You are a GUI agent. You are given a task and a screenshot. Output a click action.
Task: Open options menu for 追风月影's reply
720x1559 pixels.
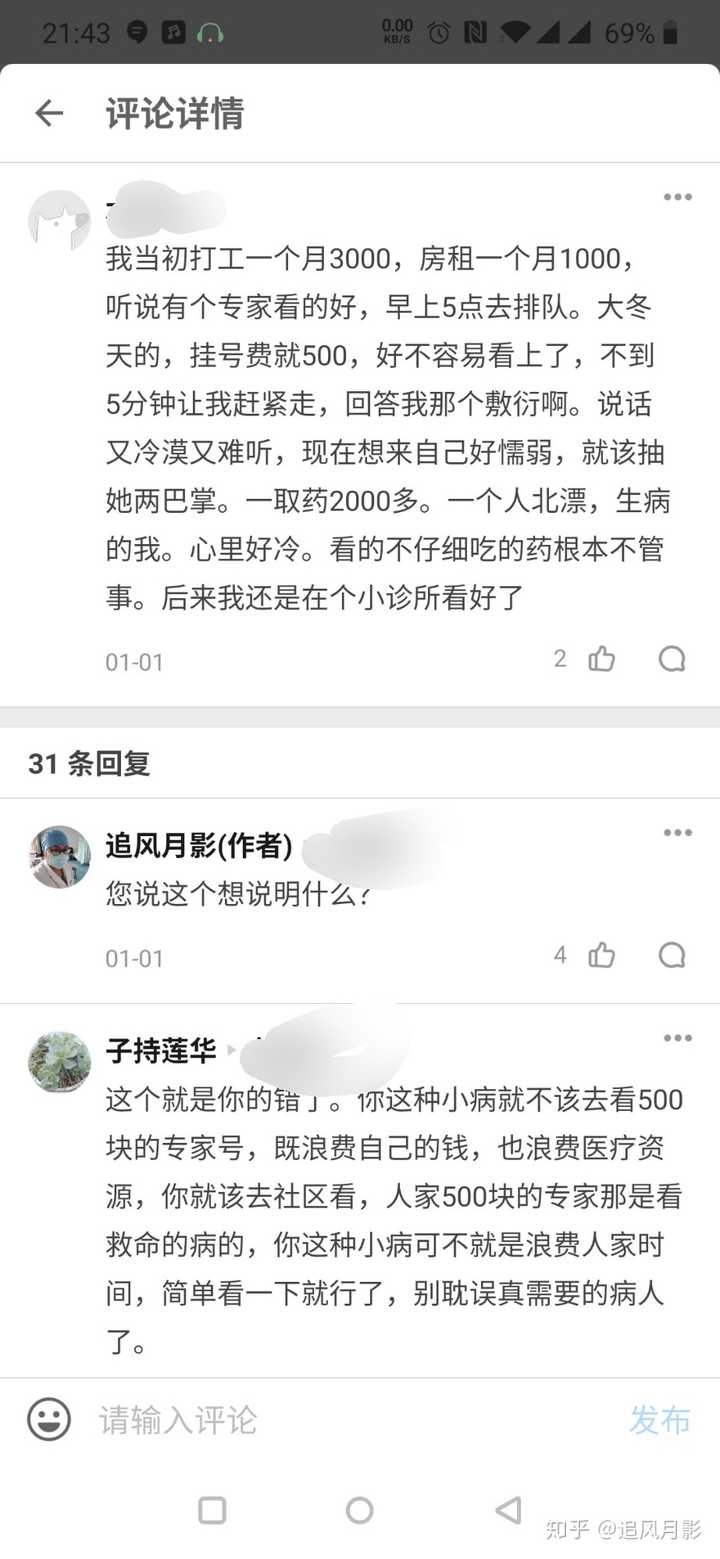click(677, 832)
